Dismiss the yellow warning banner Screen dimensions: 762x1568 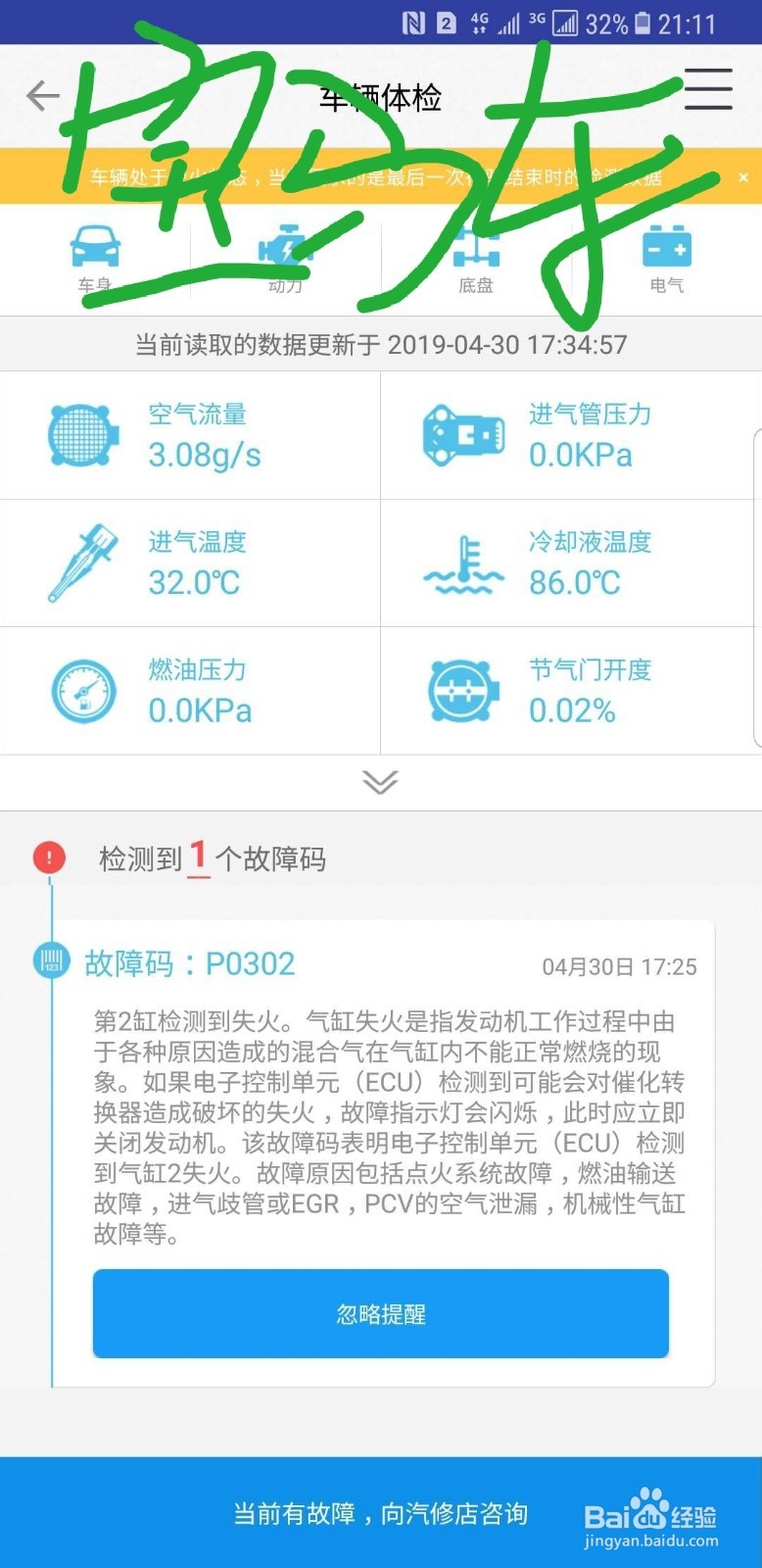743,177
